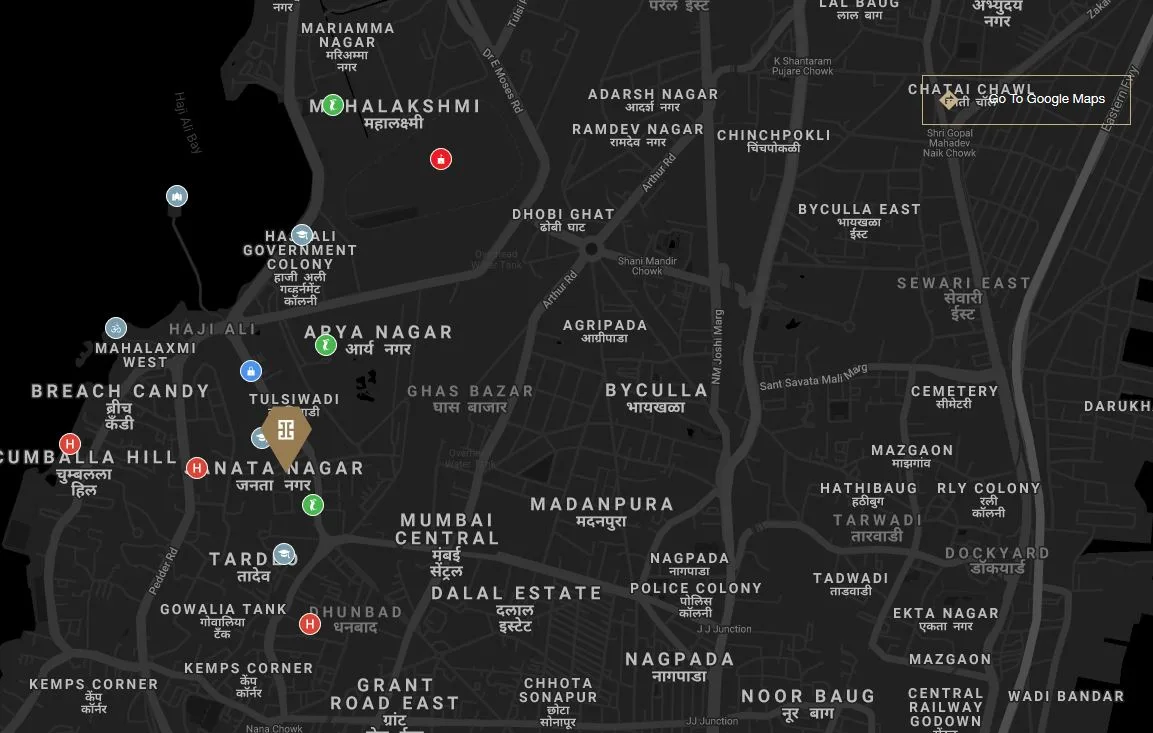The image size is (1153, 733).
Task: Open the mosque marker in Haji Ali Bay
Action: [x=177, y=196]
